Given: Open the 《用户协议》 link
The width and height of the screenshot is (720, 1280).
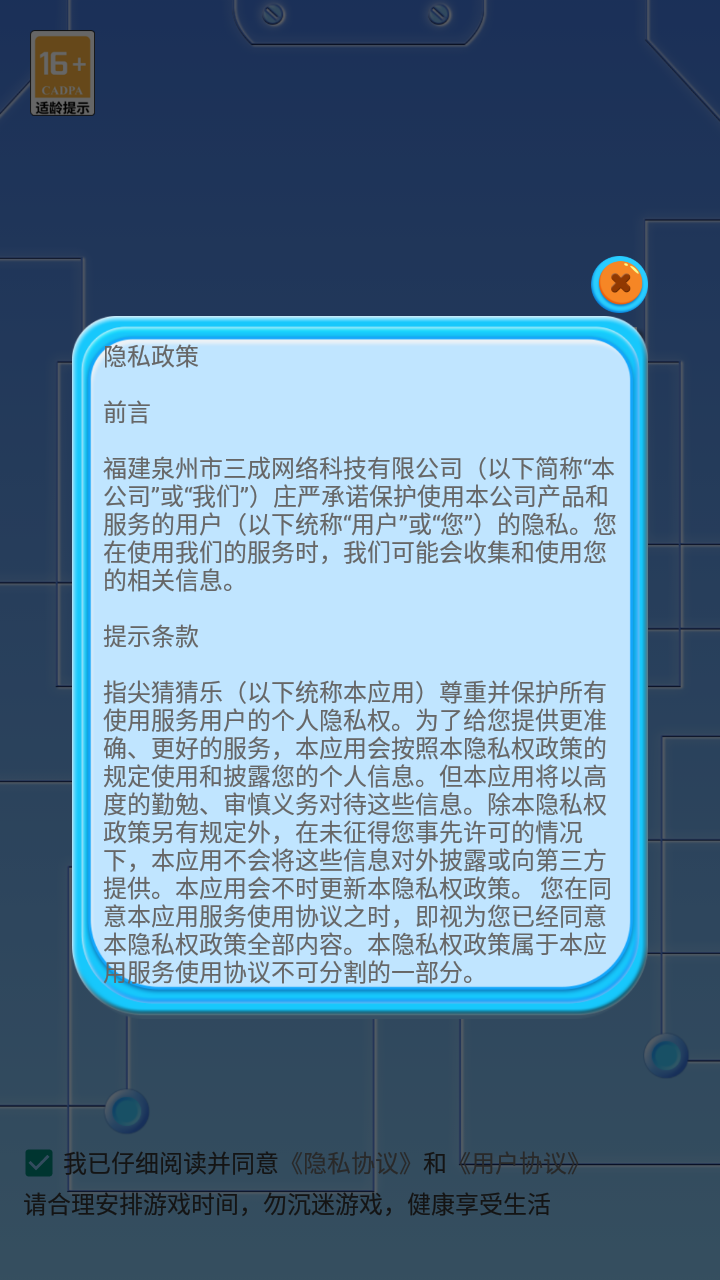Looking at the screenshot, I should (517, 1164).
